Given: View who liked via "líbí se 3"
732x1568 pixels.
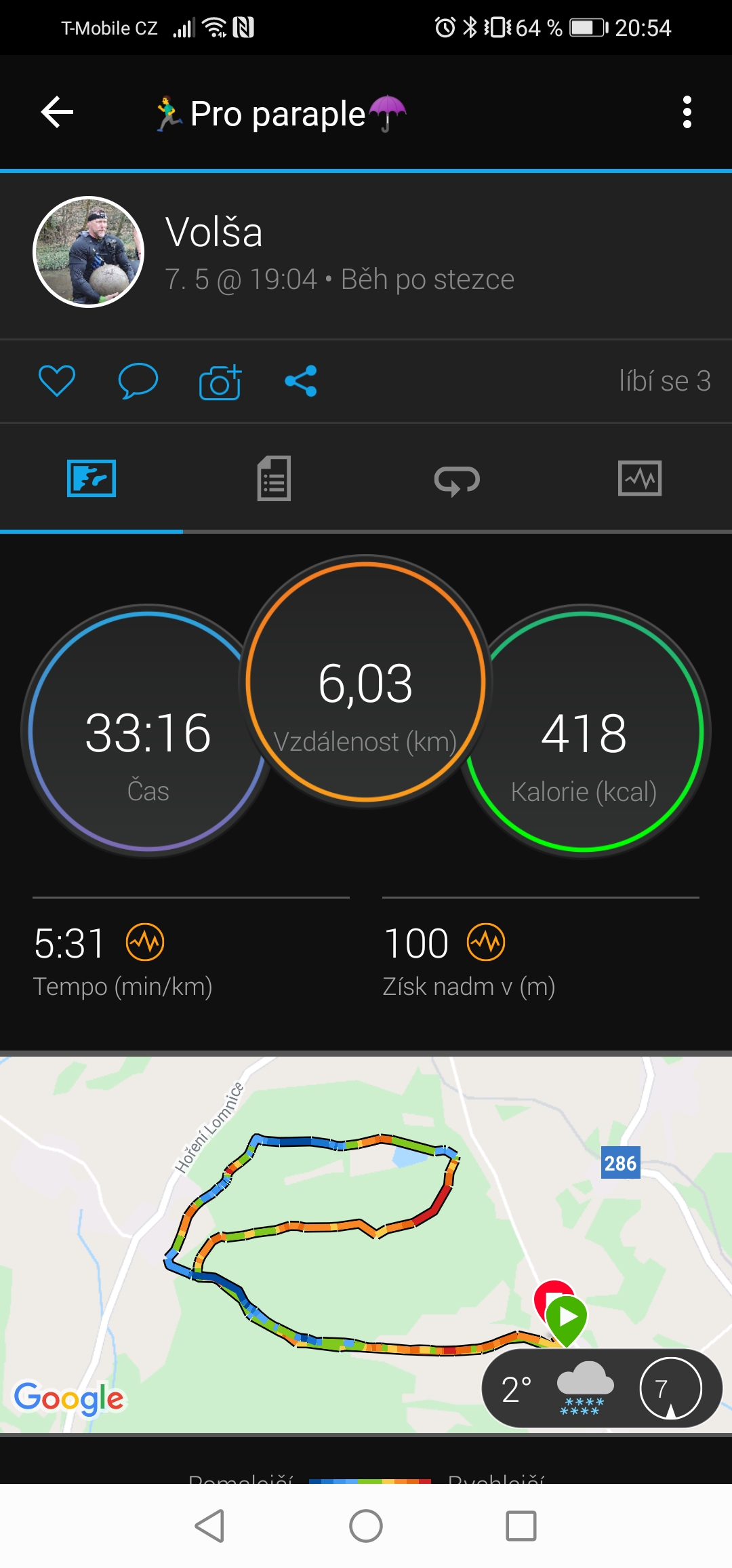Looking at the screenshot, I should pos(665,381).
